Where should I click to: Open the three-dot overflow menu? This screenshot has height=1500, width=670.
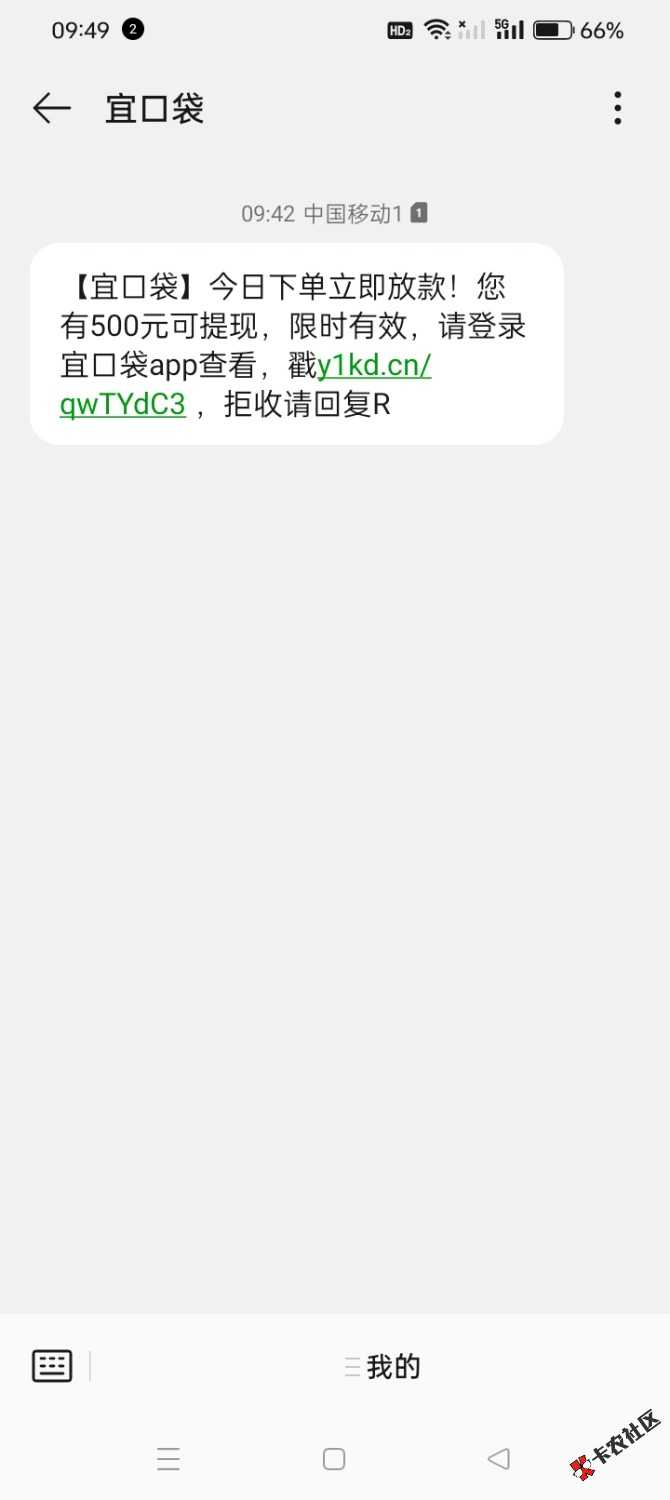(x=617, y=108)
